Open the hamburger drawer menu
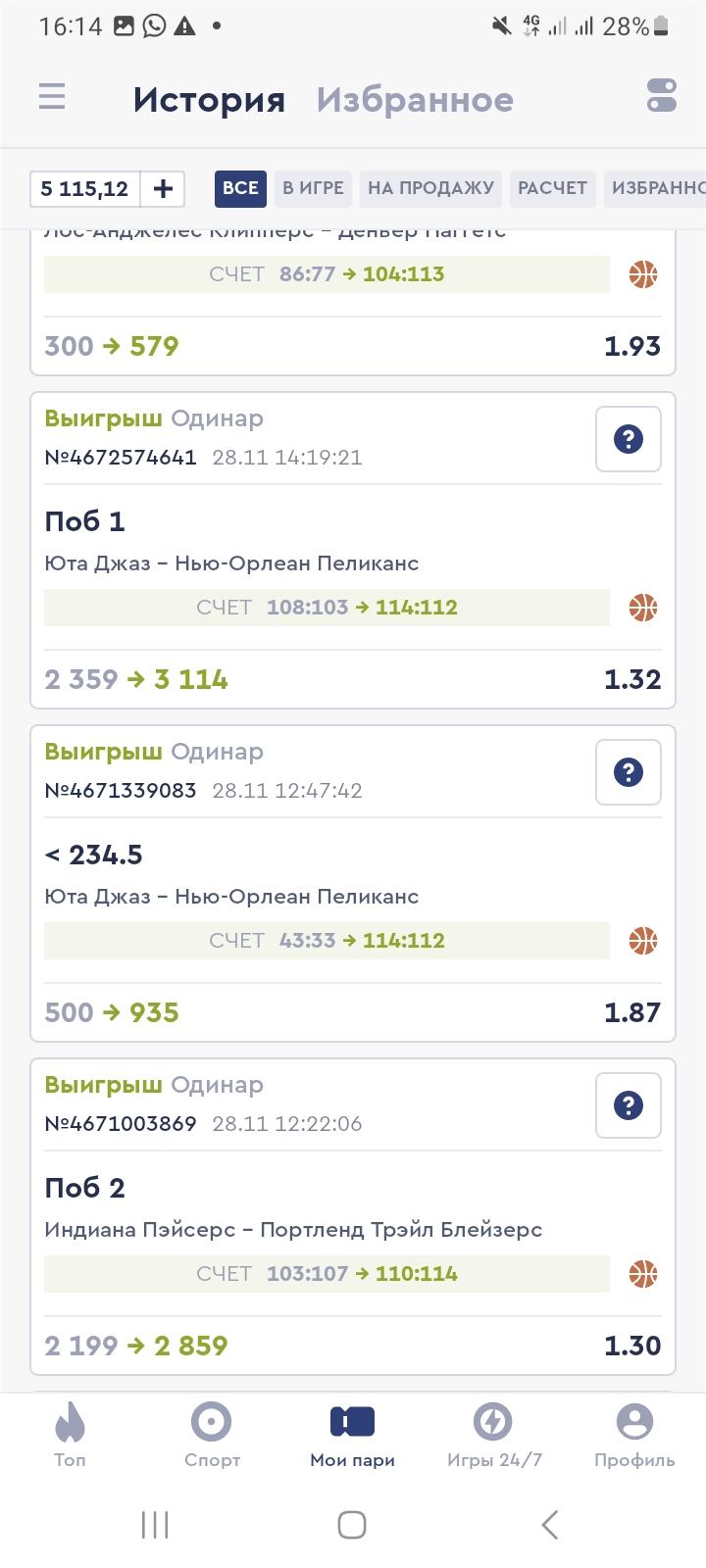 [52, 96]
